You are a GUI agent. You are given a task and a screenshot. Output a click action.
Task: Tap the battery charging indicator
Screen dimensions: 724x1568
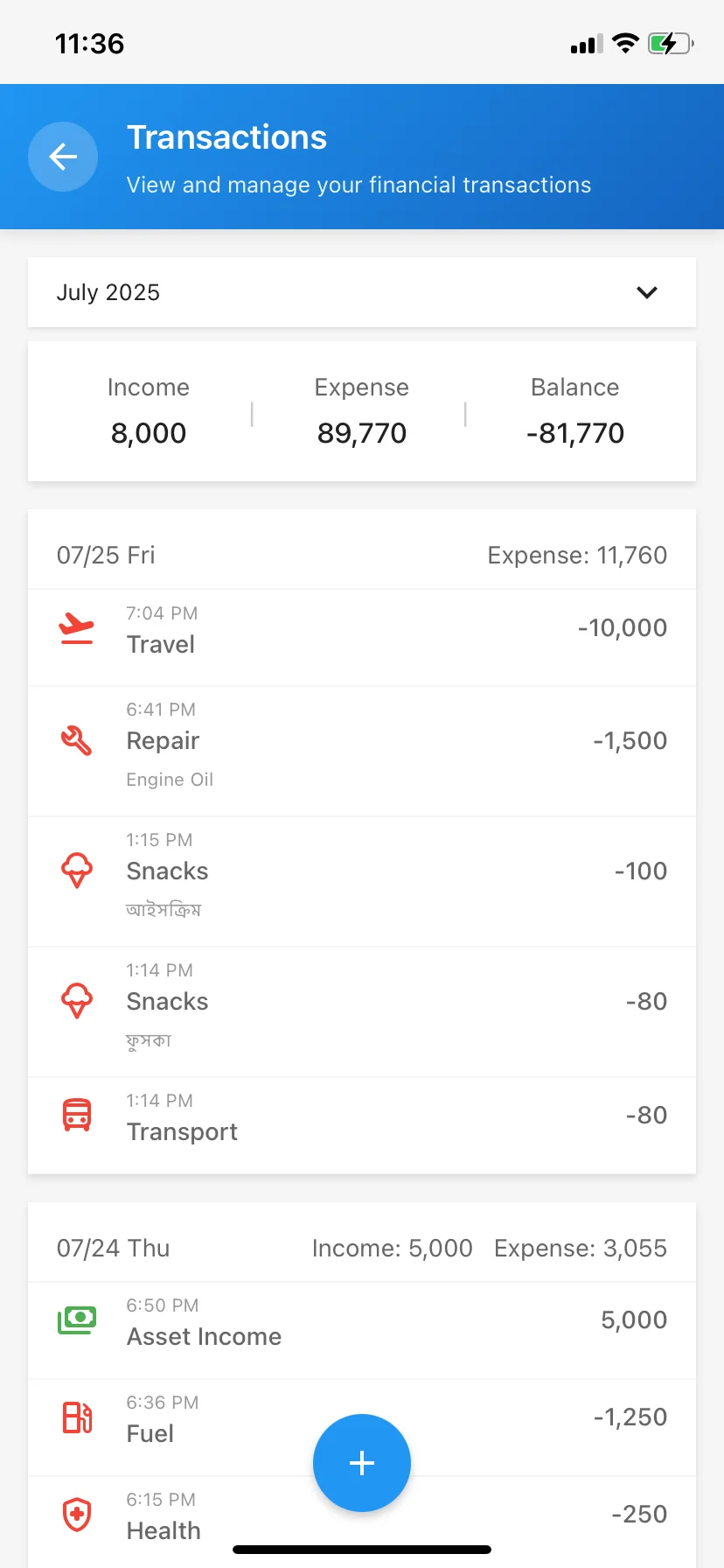[669, 43]
